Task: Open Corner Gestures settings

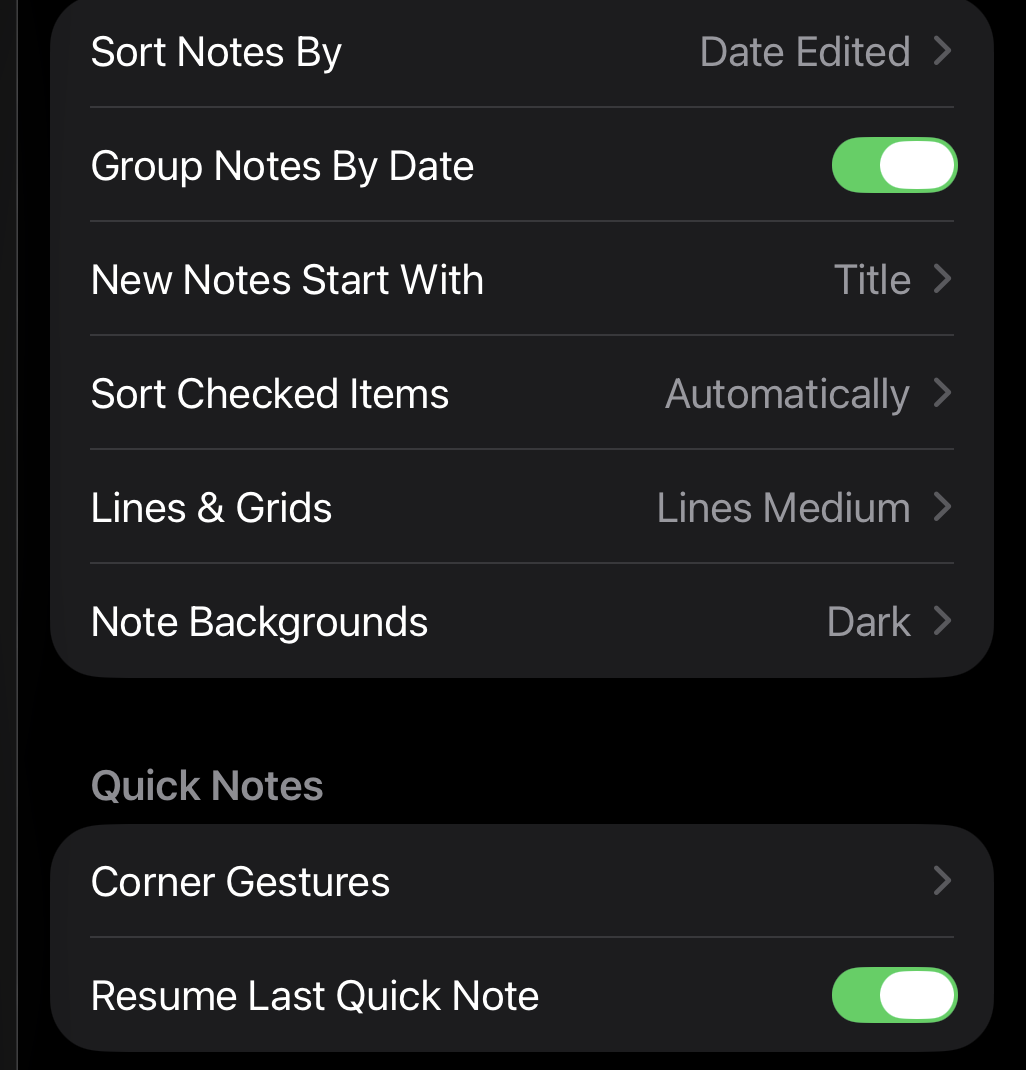Action: click(x=520, y=882)
